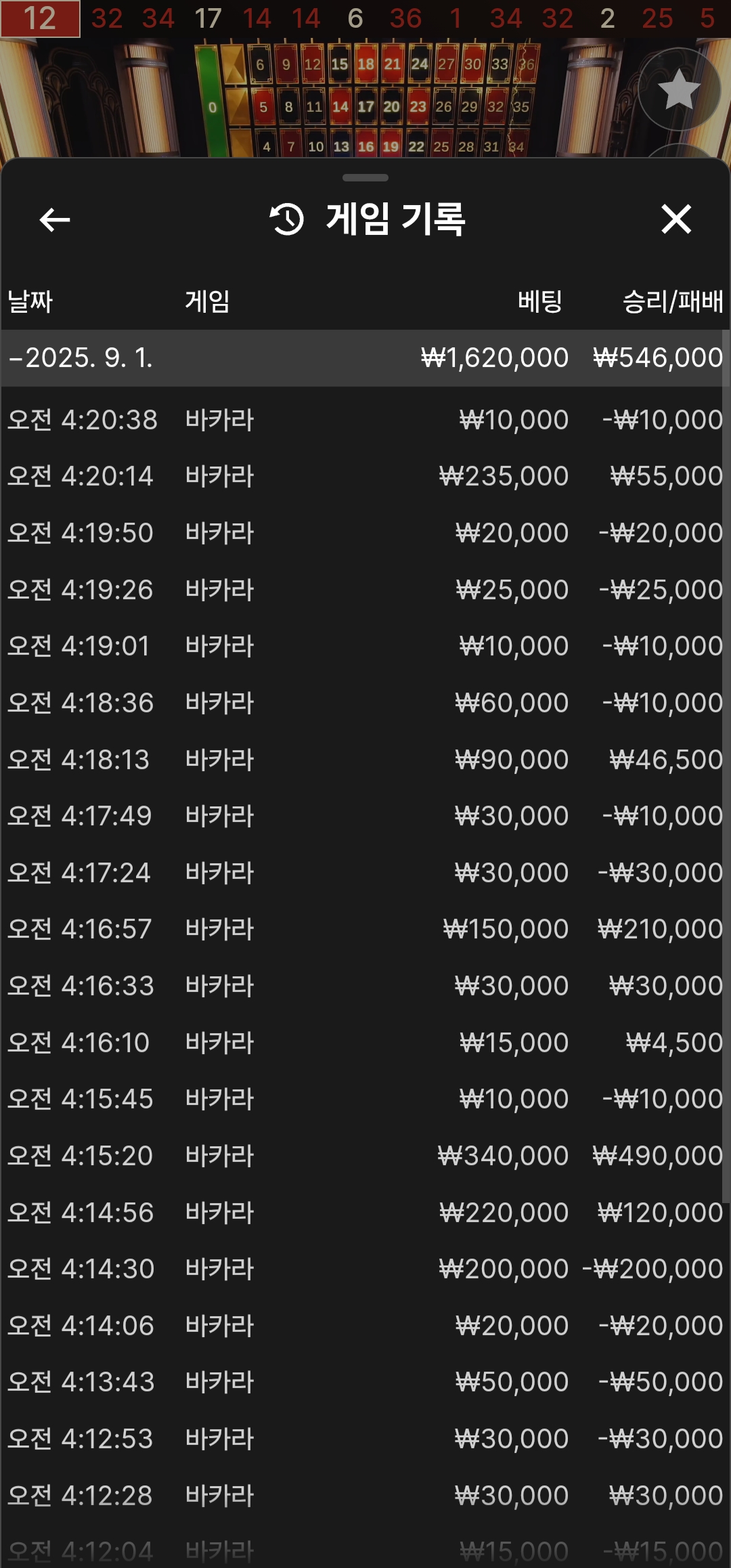Select the 오전 4:16:57 바카라 entry
This screenshot has width=731, height=1568.
[365, 929]
